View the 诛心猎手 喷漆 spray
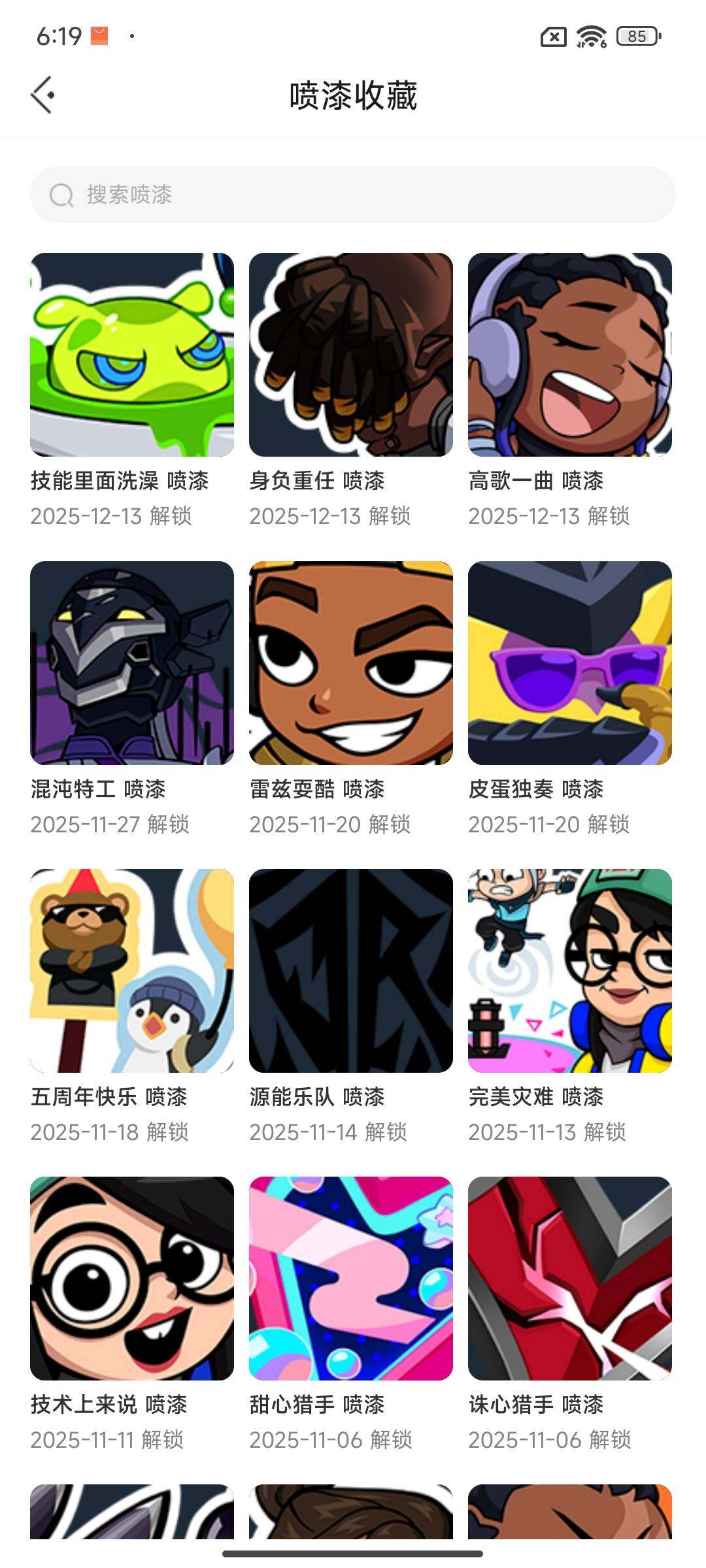706x1568 pixels. pos(570,1279)
